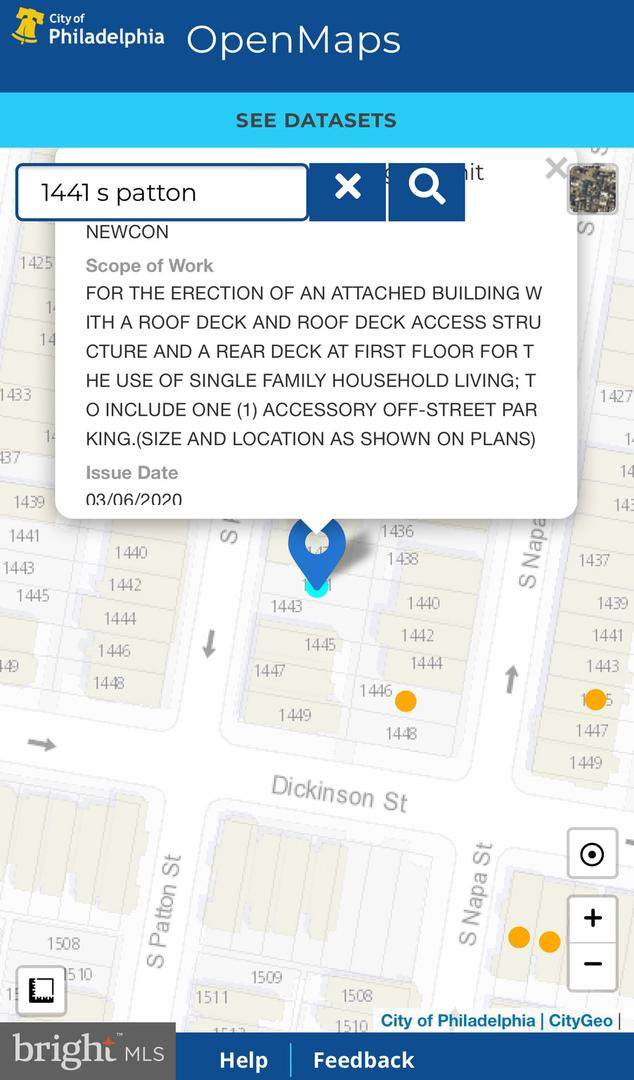Clear the search text with X button

(x=347, y=188)
